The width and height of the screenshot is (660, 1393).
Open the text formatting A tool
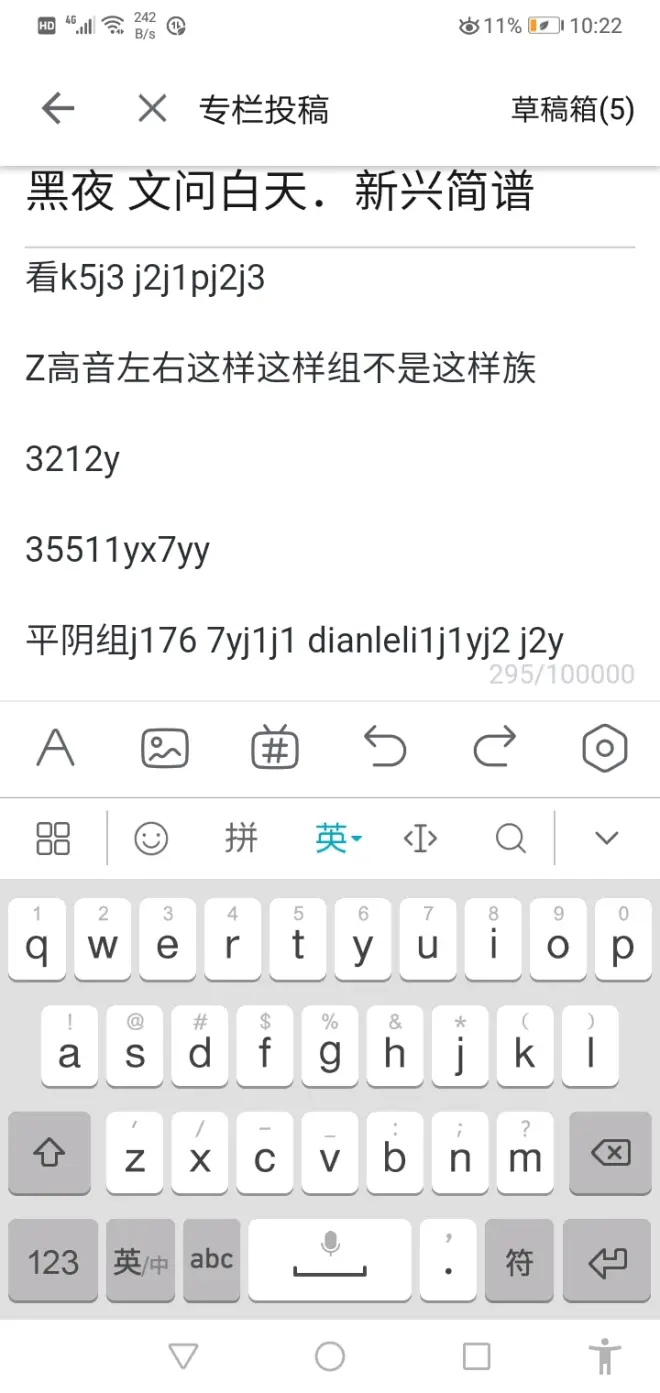(x=56, y=747)
